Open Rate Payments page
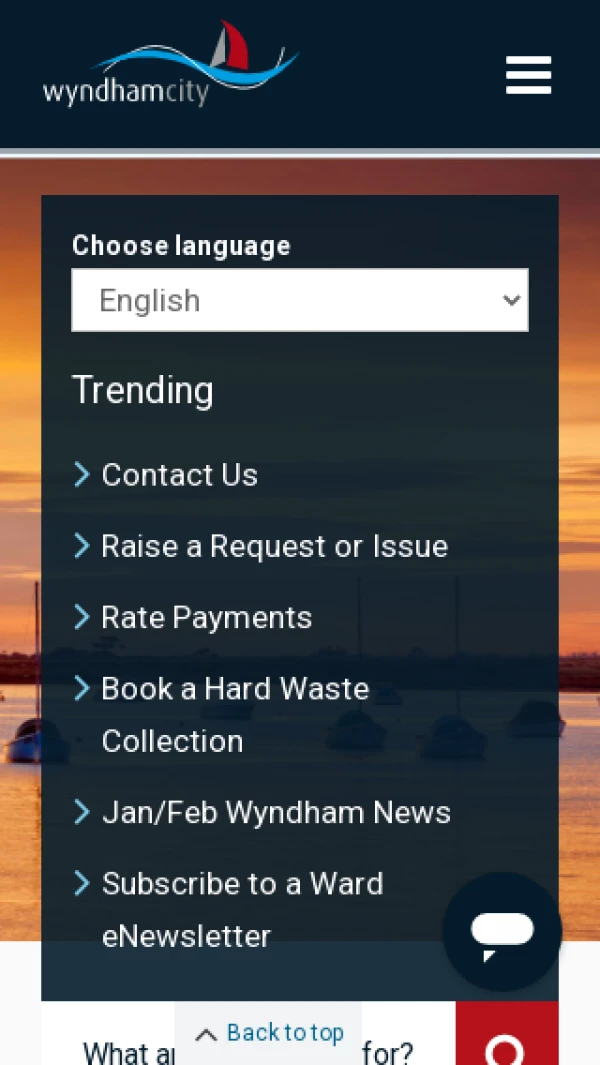 206,617
